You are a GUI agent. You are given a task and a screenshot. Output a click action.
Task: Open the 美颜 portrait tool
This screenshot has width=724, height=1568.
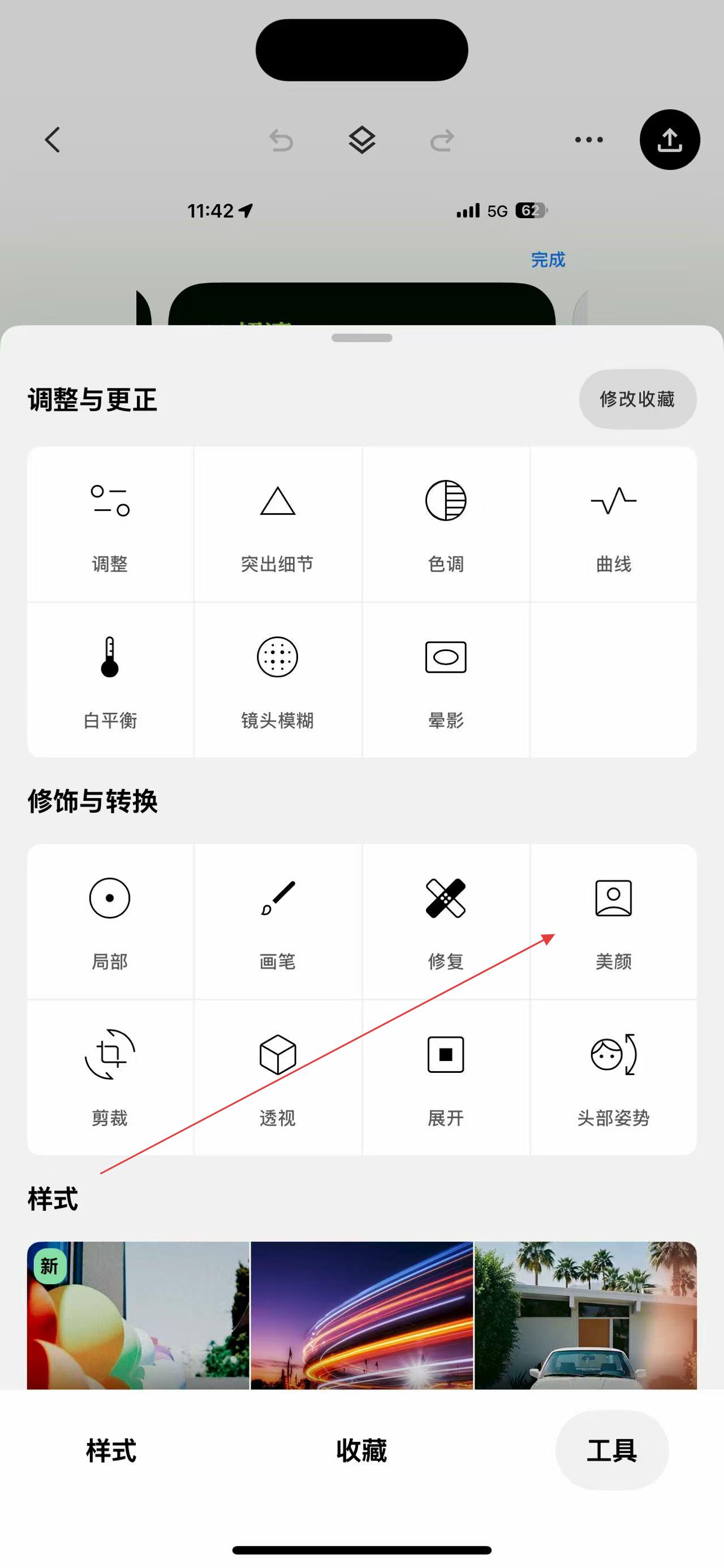613,920
